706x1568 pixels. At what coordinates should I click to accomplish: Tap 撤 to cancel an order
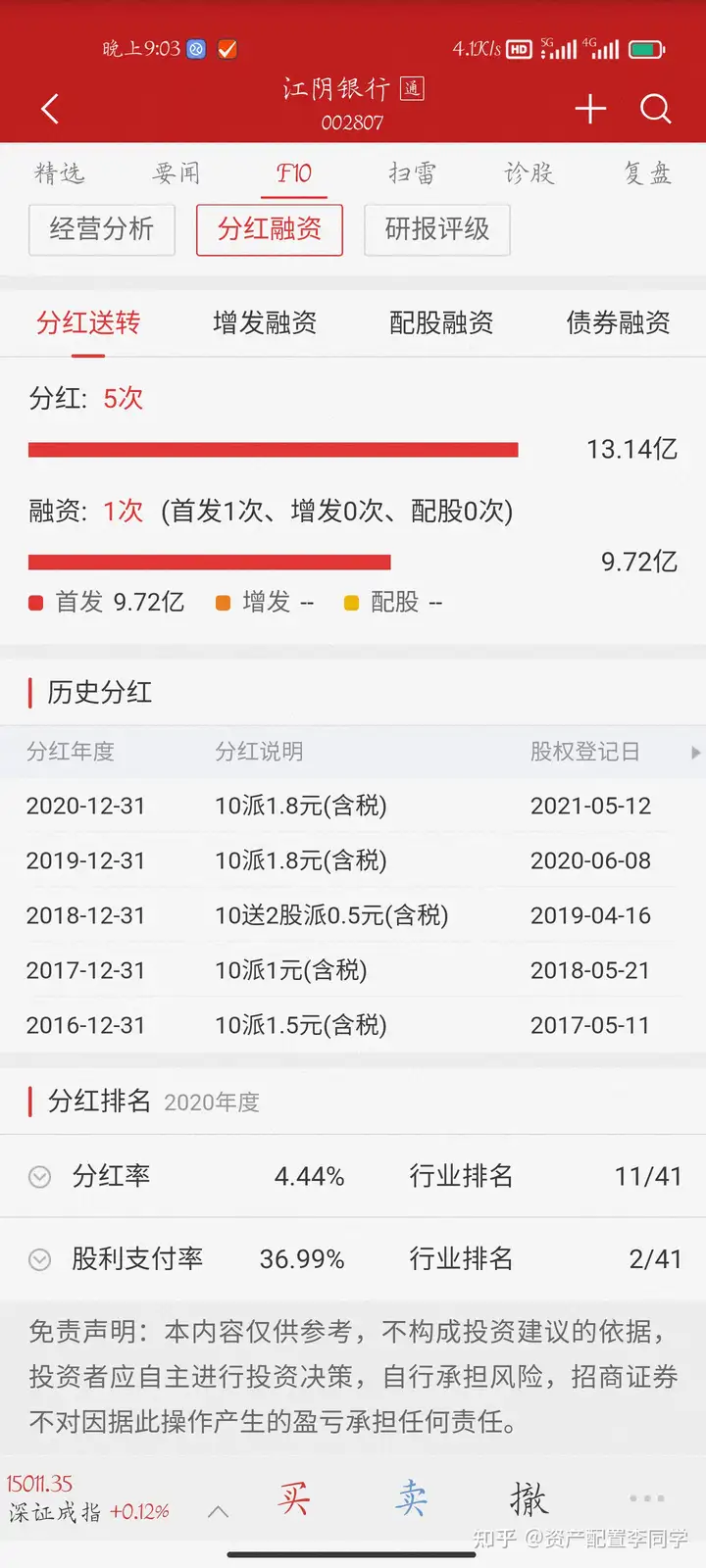tap(529, 1498)
